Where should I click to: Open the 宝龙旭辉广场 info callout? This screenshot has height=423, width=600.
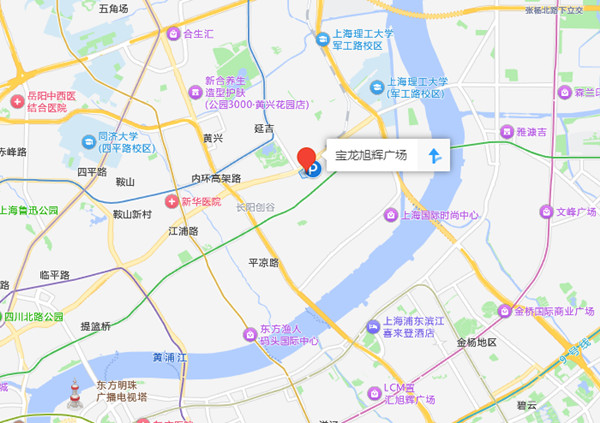[x=374, y=157]
